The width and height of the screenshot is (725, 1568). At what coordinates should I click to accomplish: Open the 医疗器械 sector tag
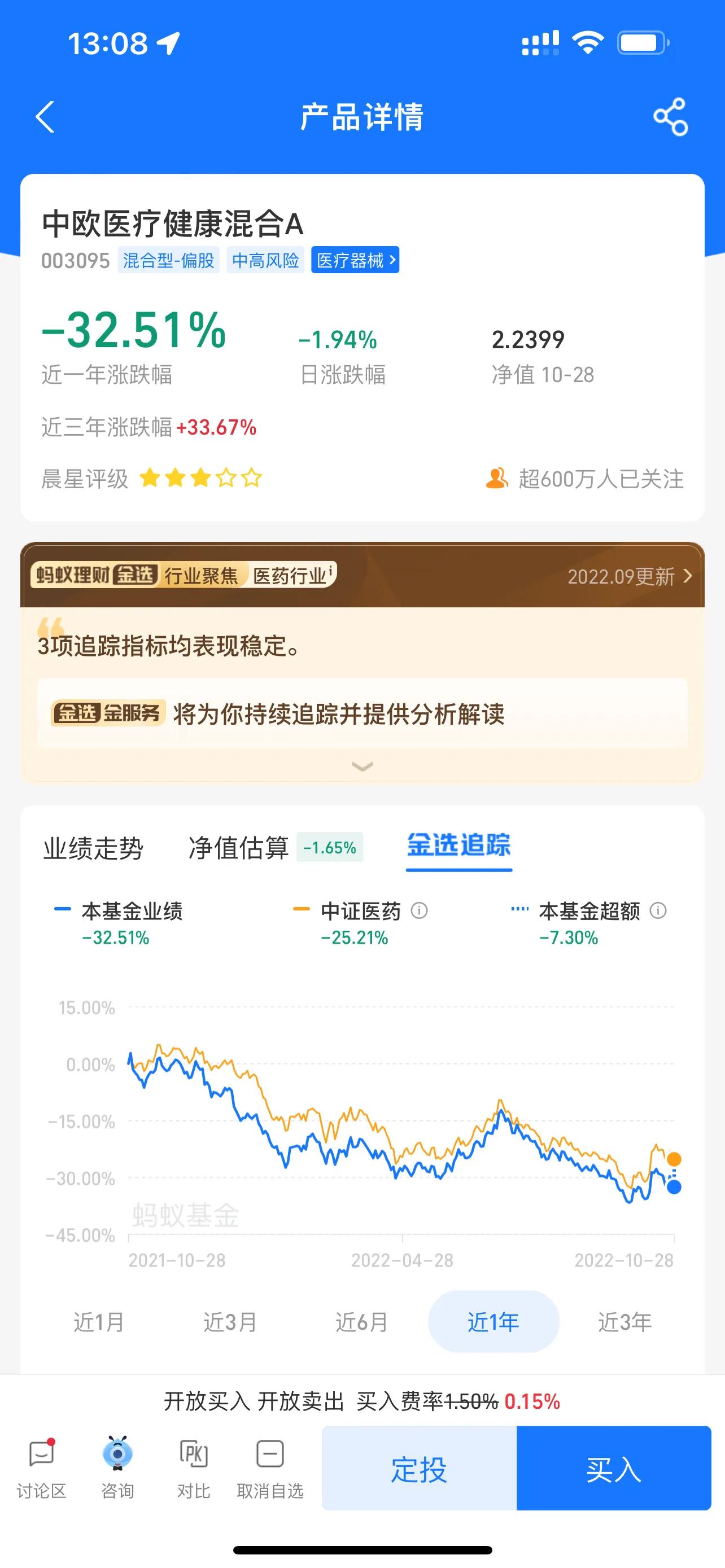click(355, 260)
